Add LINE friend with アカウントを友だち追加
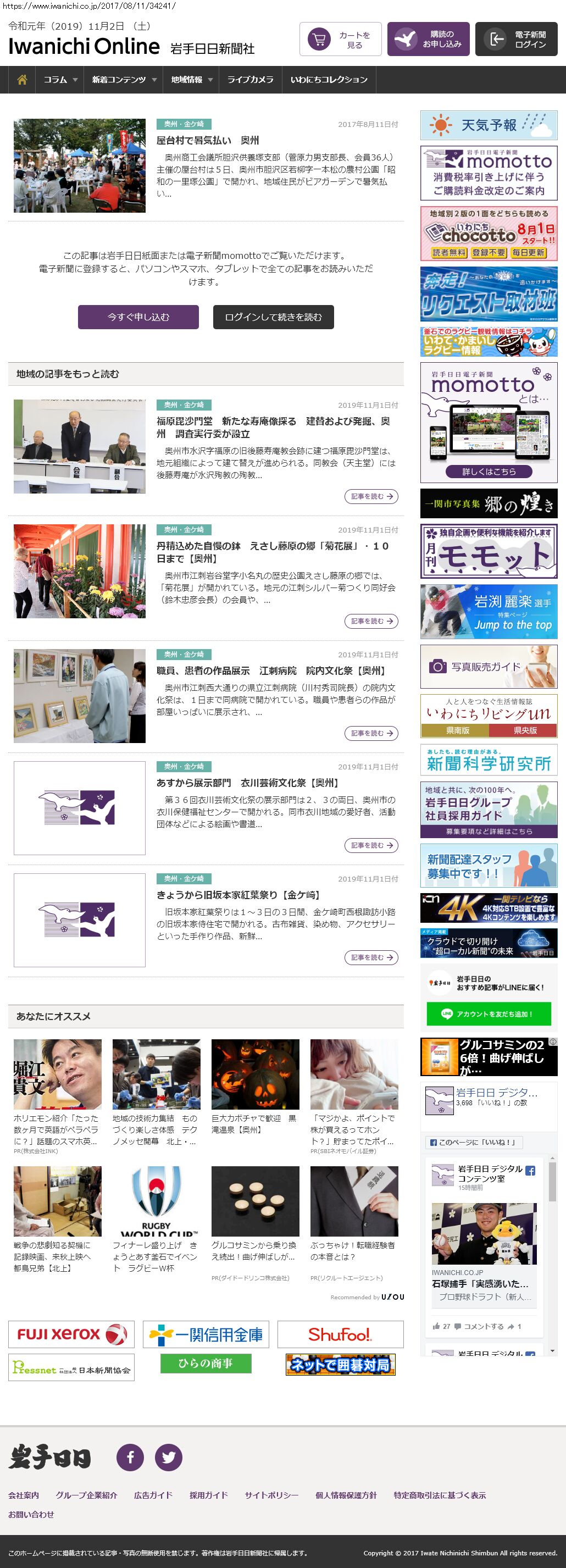 click(x=489, y=1014)
